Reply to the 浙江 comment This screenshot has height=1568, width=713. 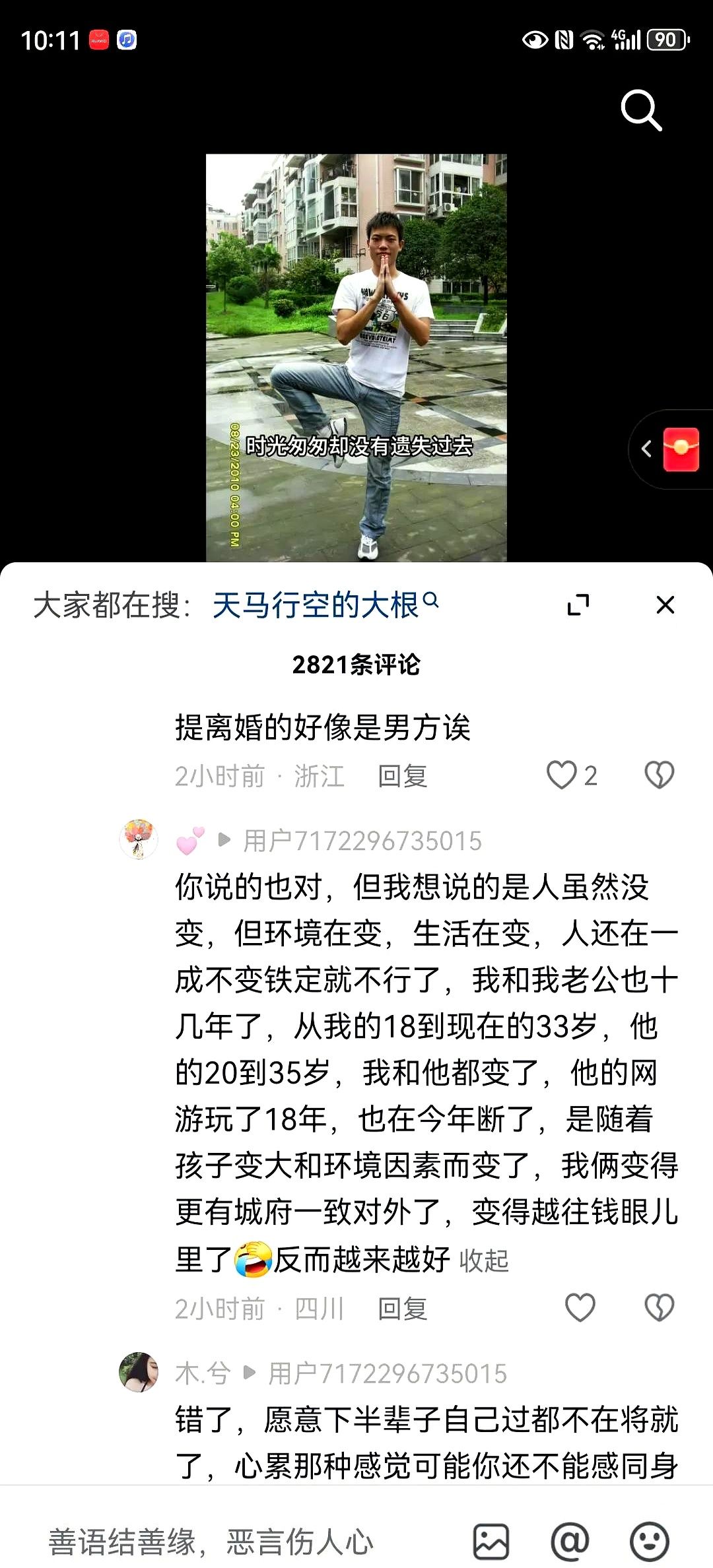pos(402,776)
